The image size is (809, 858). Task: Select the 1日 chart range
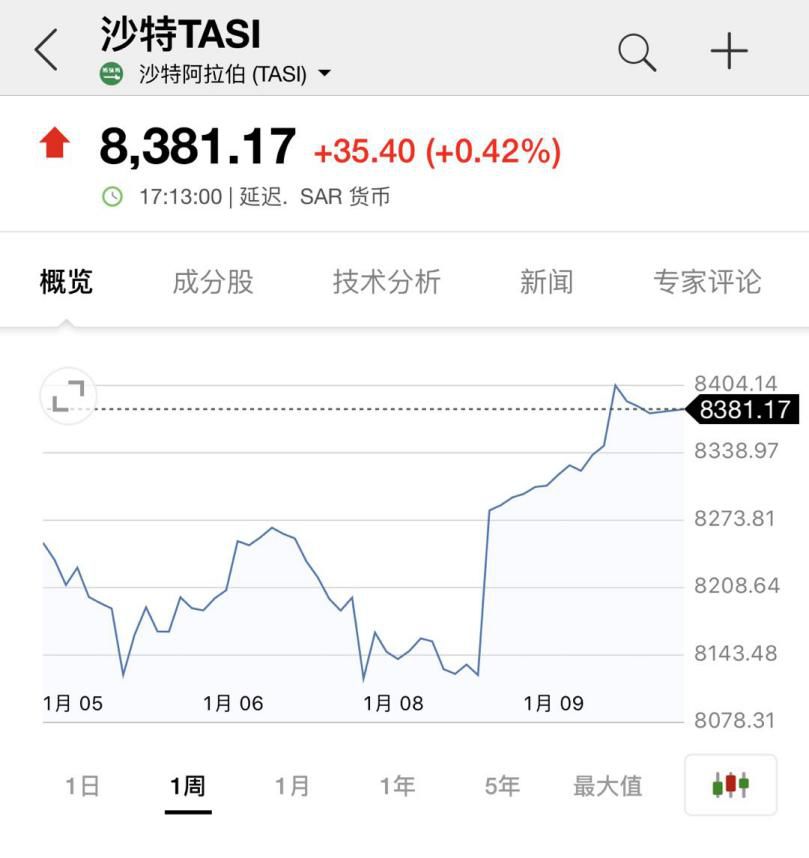coord(82,786)
